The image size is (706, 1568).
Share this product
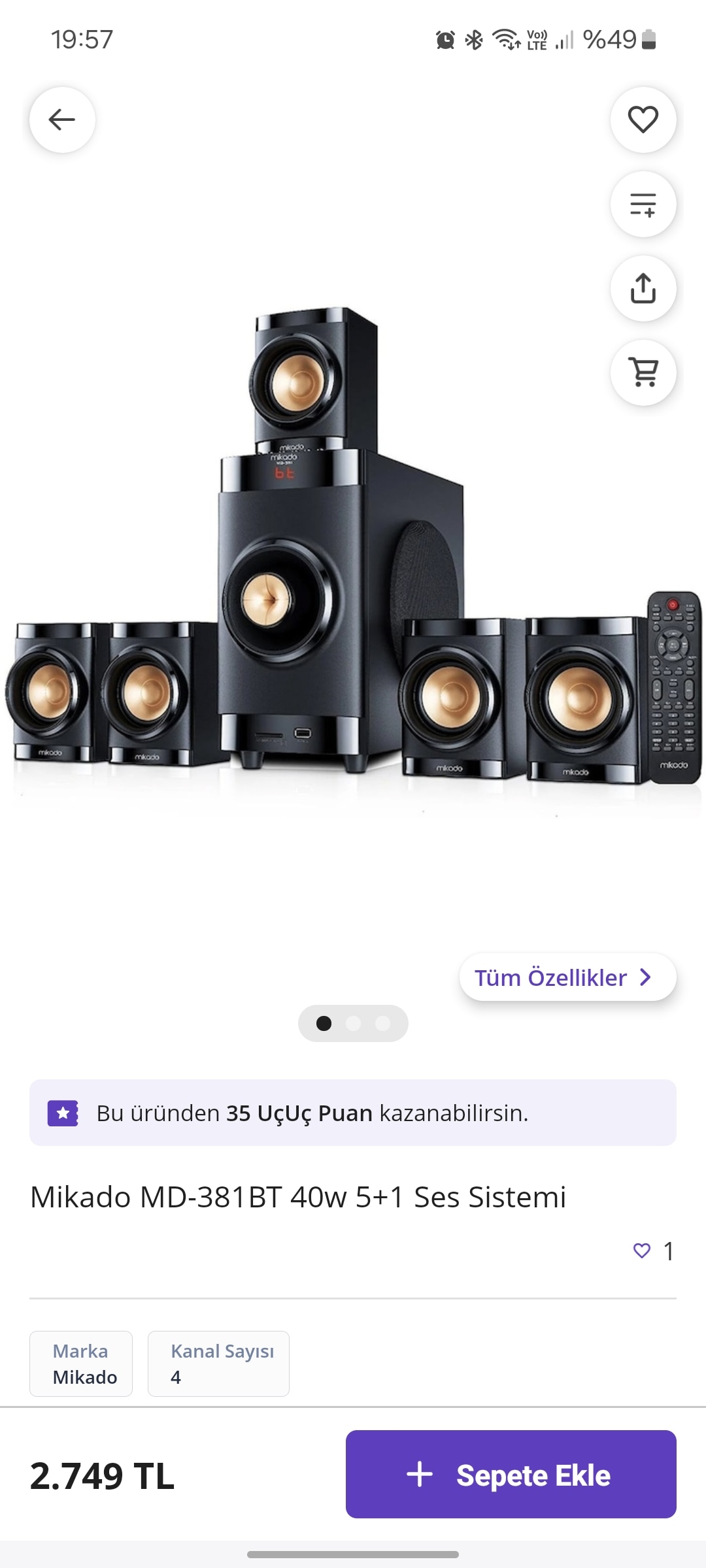[643, 288]
